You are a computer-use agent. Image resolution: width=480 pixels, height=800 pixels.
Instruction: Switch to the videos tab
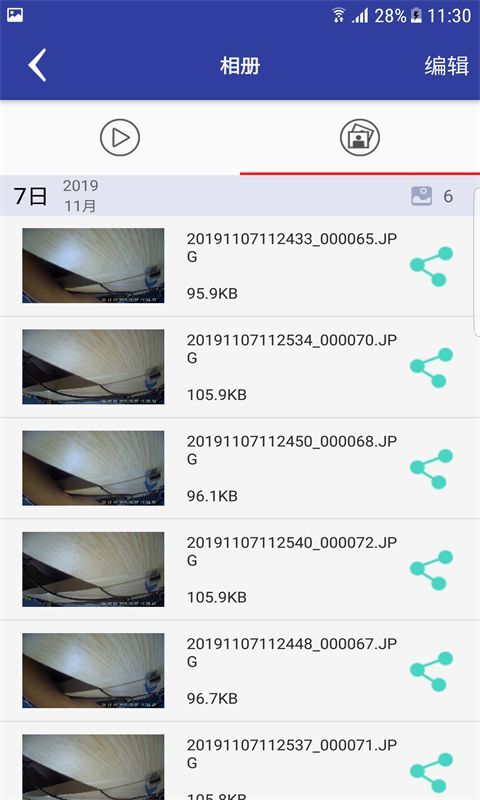(x=120, y=138)
